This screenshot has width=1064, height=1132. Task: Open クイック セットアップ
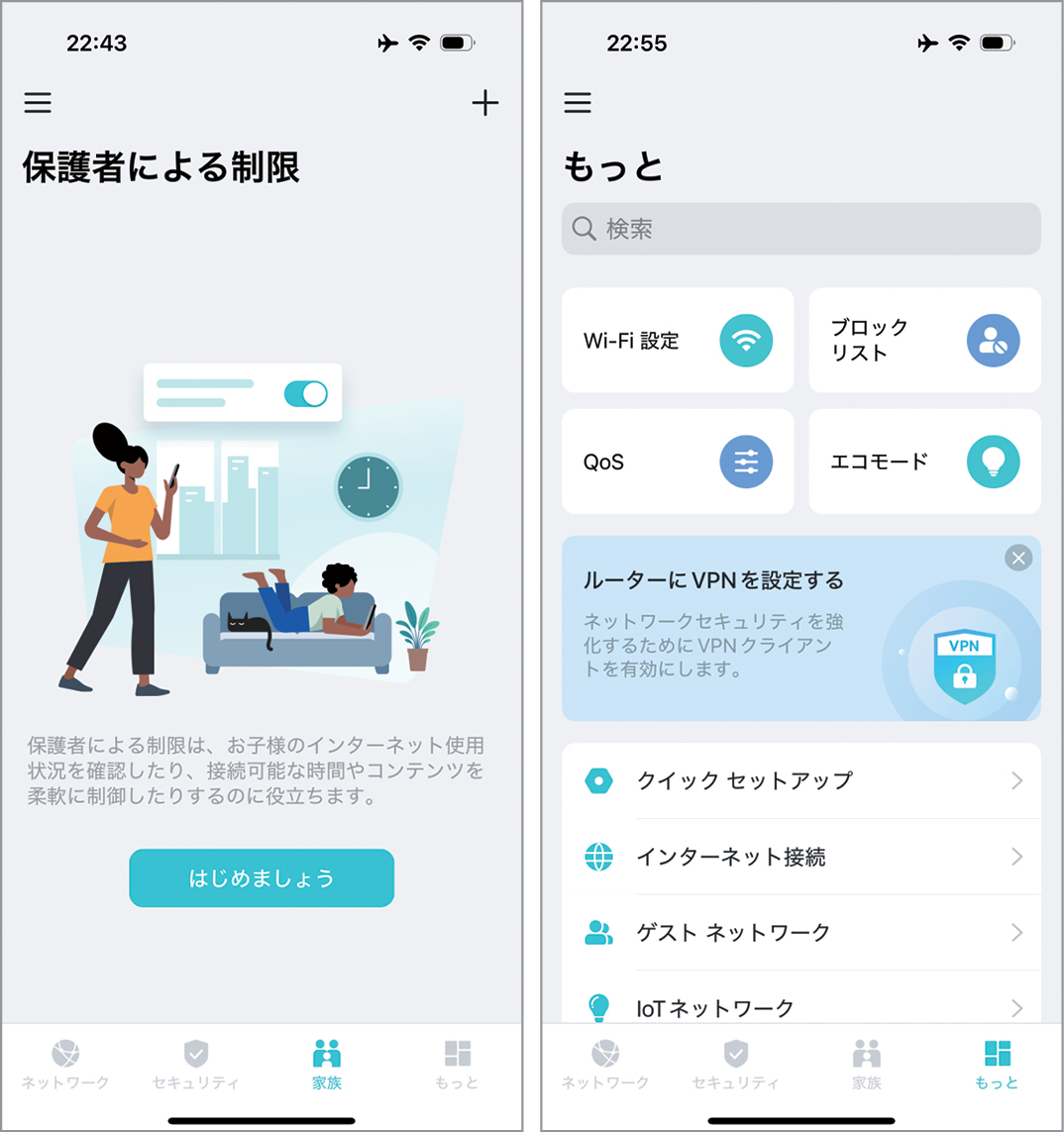pos(800,780)
